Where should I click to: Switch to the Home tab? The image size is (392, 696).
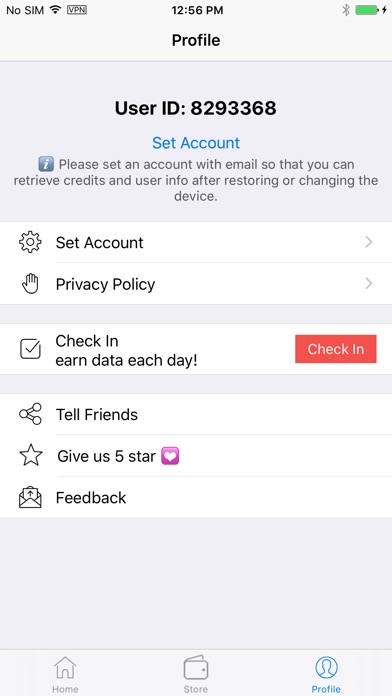pos(65,674)
